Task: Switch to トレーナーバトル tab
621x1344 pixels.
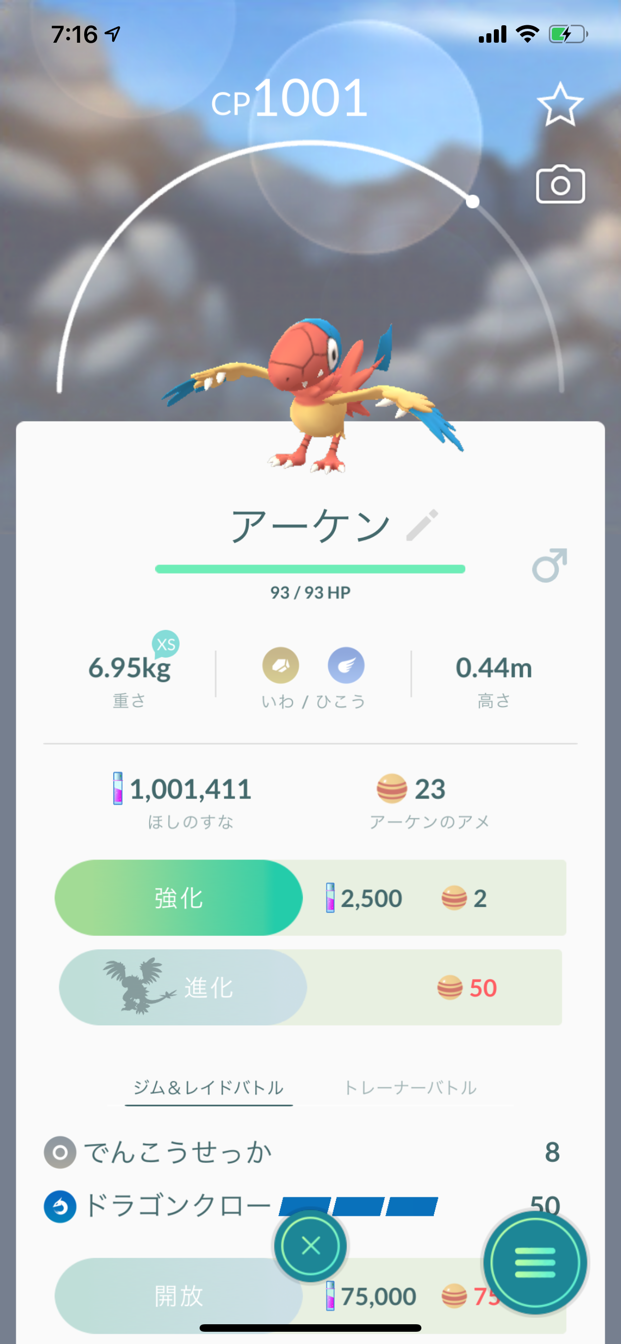Action: coord(409,1087)
